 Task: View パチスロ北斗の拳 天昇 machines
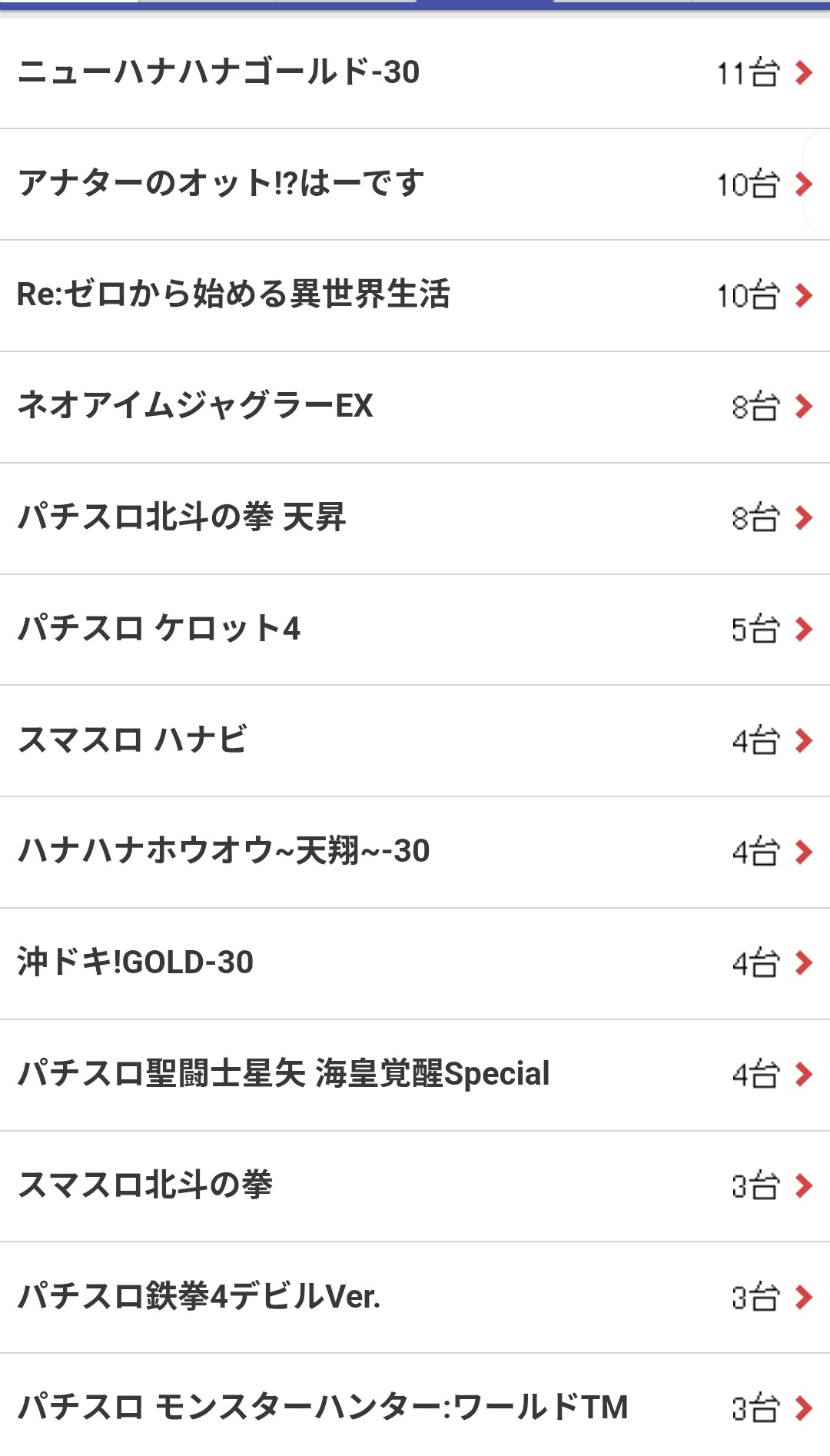click(415, 518)
